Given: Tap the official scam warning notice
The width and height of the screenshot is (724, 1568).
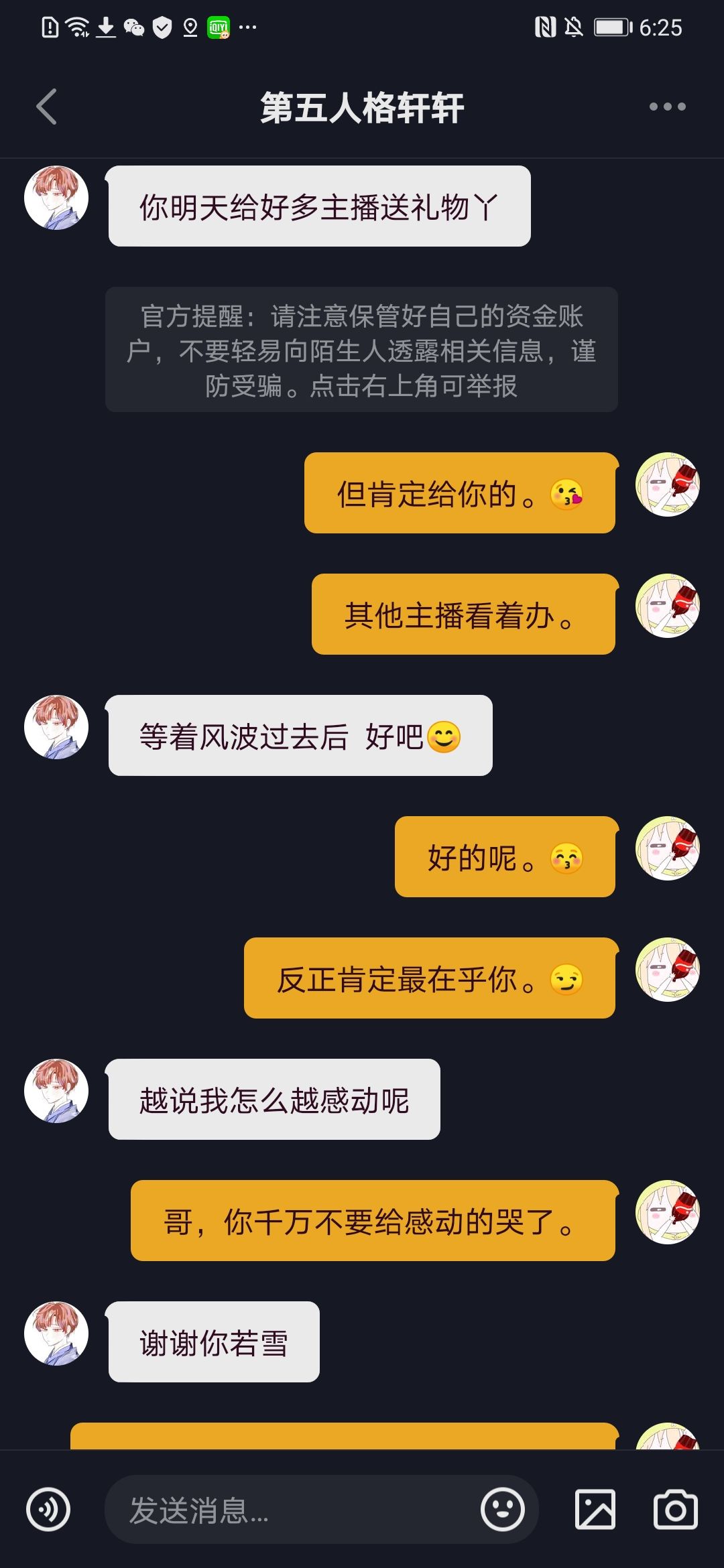Looking at the screenshot, I should click(x=362, y=348).
